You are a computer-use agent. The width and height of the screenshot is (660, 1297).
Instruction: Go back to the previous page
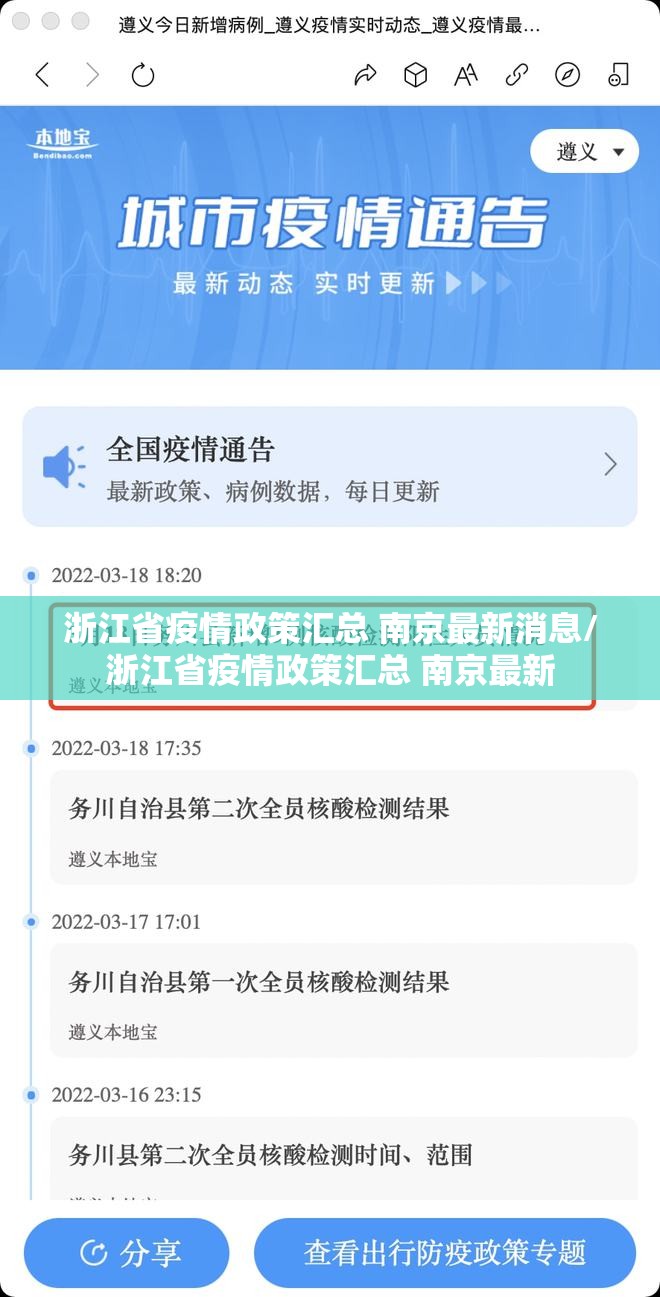[x=42, y=75]
